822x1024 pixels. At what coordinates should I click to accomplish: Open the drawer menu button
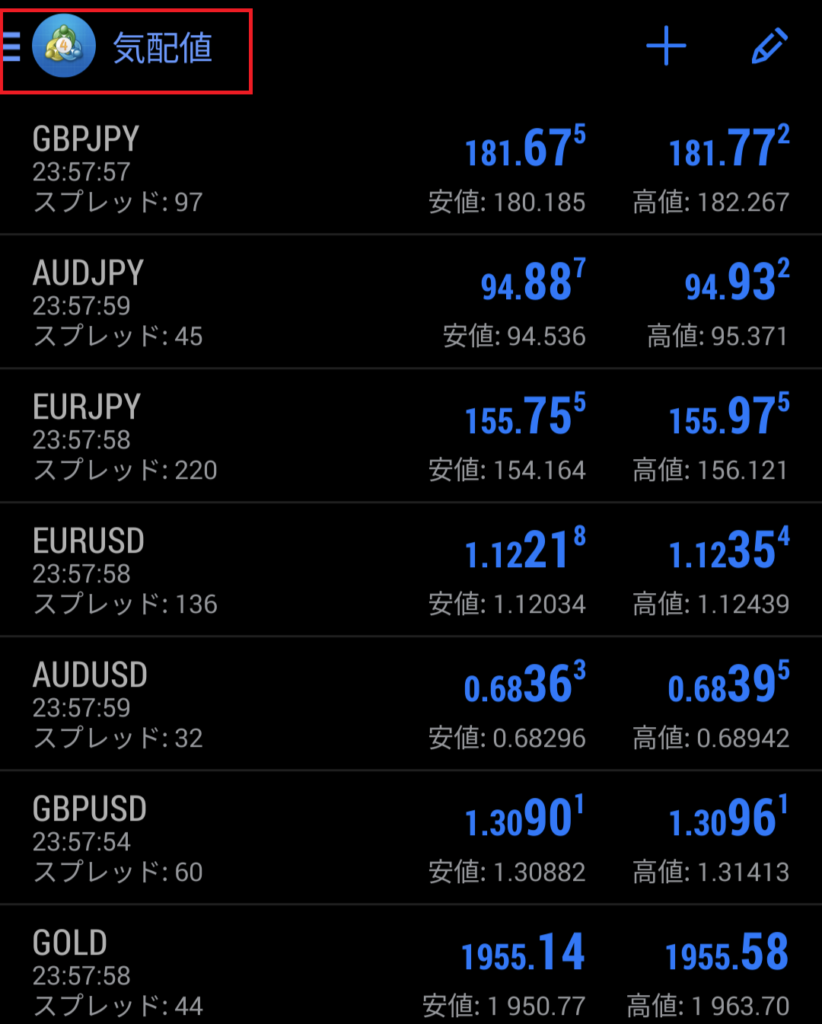[x=13, y=47]
